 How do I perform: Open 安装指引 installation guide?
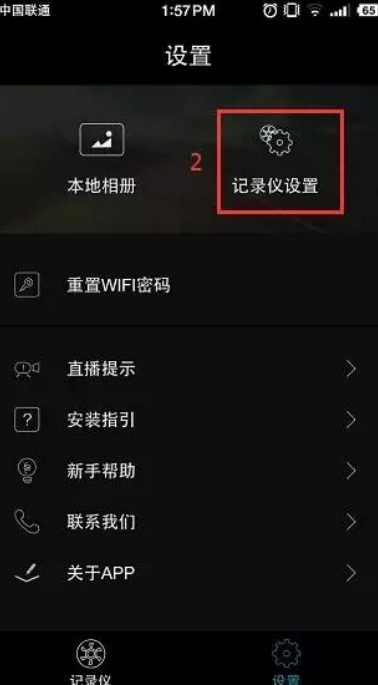pyautogui.click(x=189, y=420)
